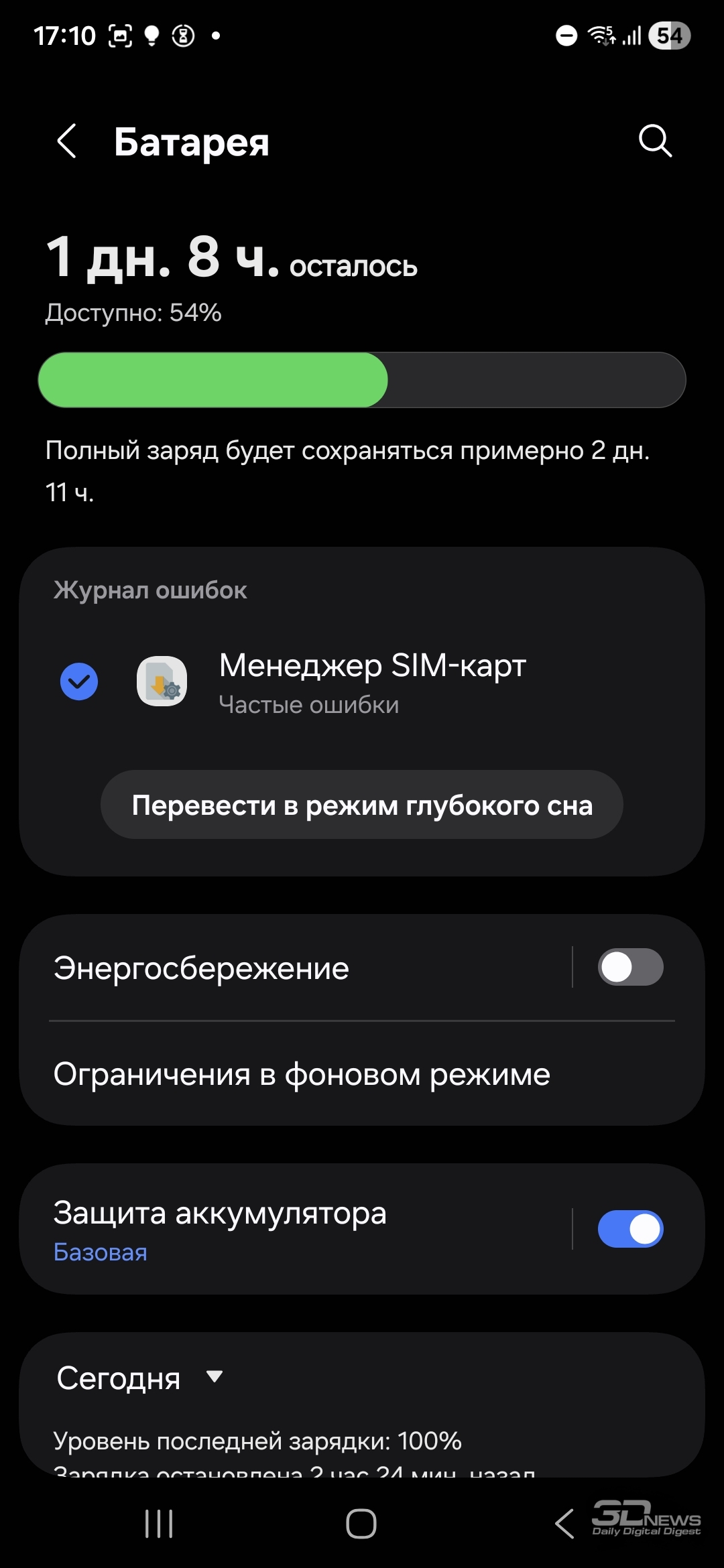Uncheck Менеджер SIM-карт in error log
Viewport: 724px width, 1568px height.
(79, 681)
